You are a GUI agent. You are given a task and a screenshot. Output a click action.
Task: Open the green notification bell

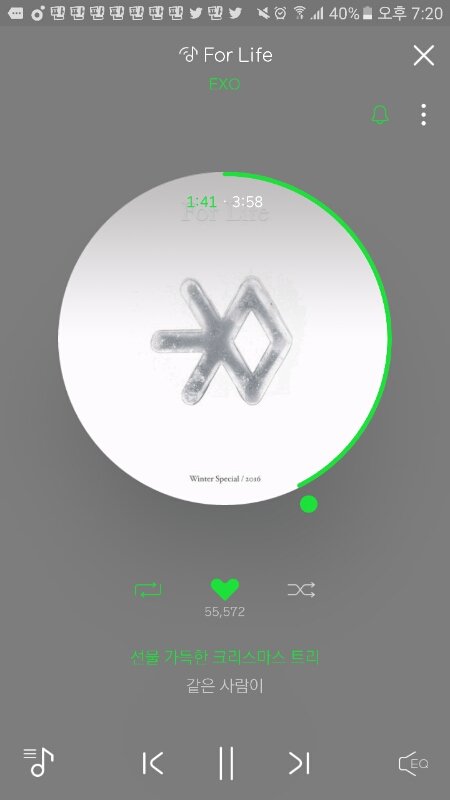pos(380,115)
